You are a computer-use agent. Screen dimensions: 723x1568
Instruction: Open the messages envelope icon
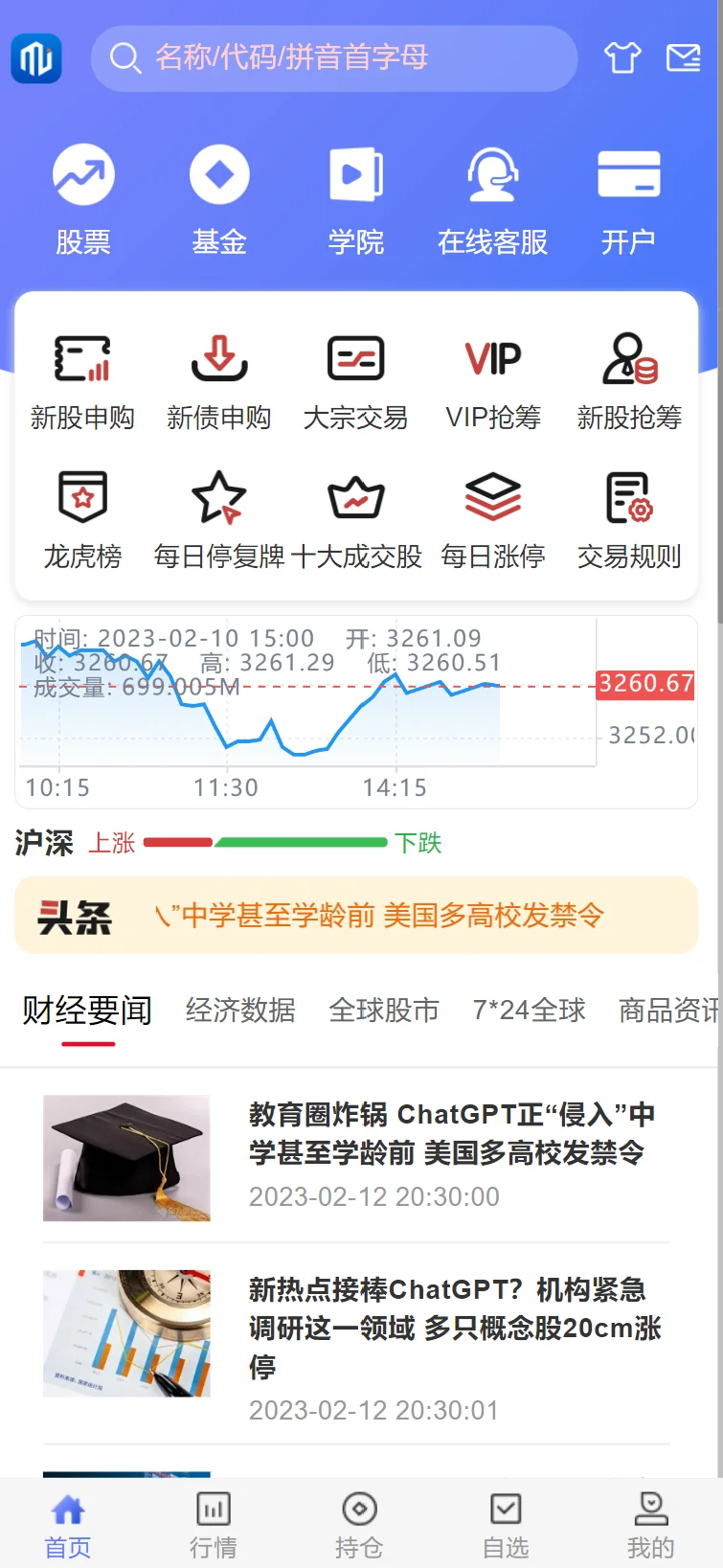(x=684, y=57)
